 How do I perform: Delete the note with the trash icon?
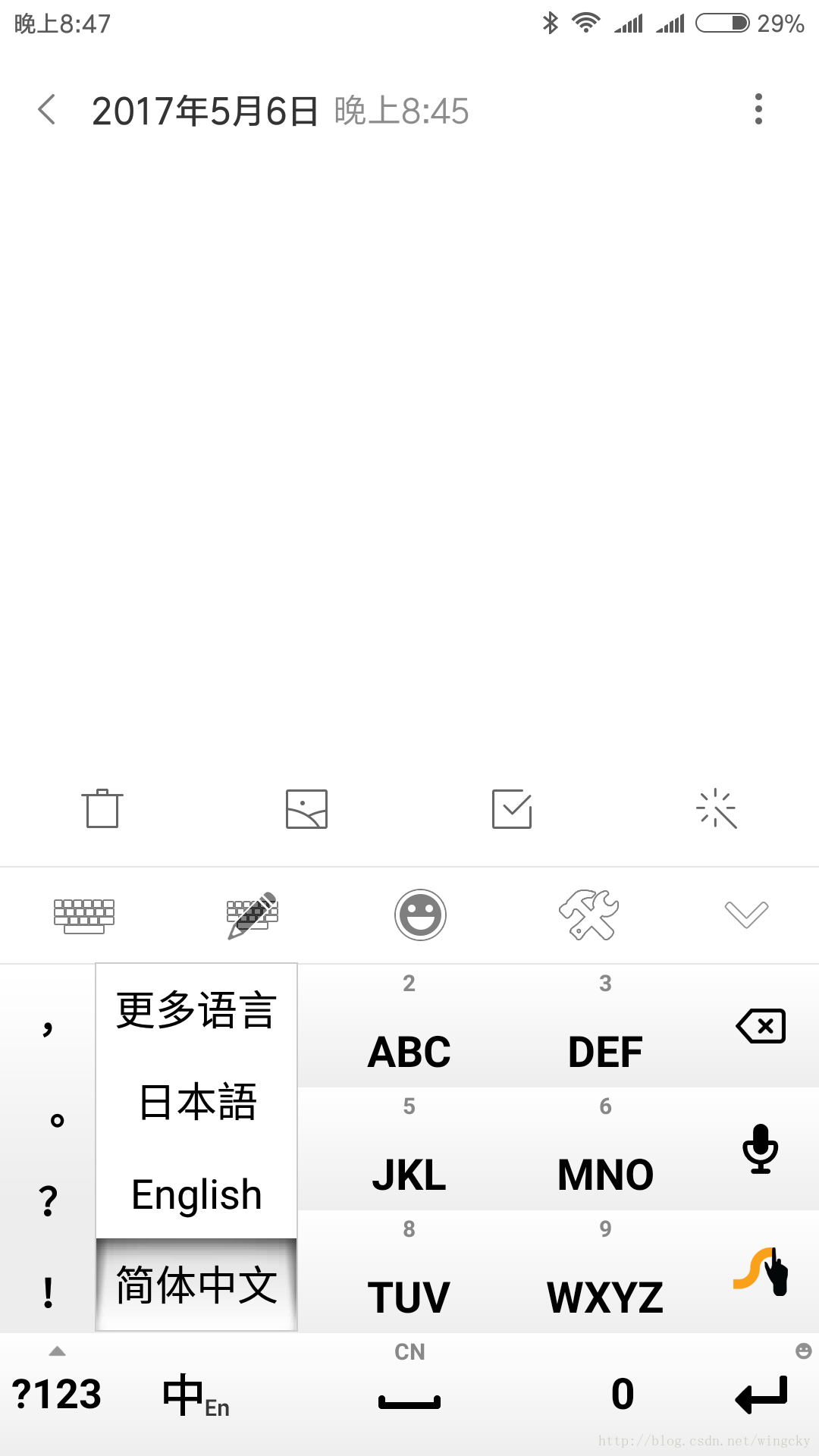coord(102,808)
